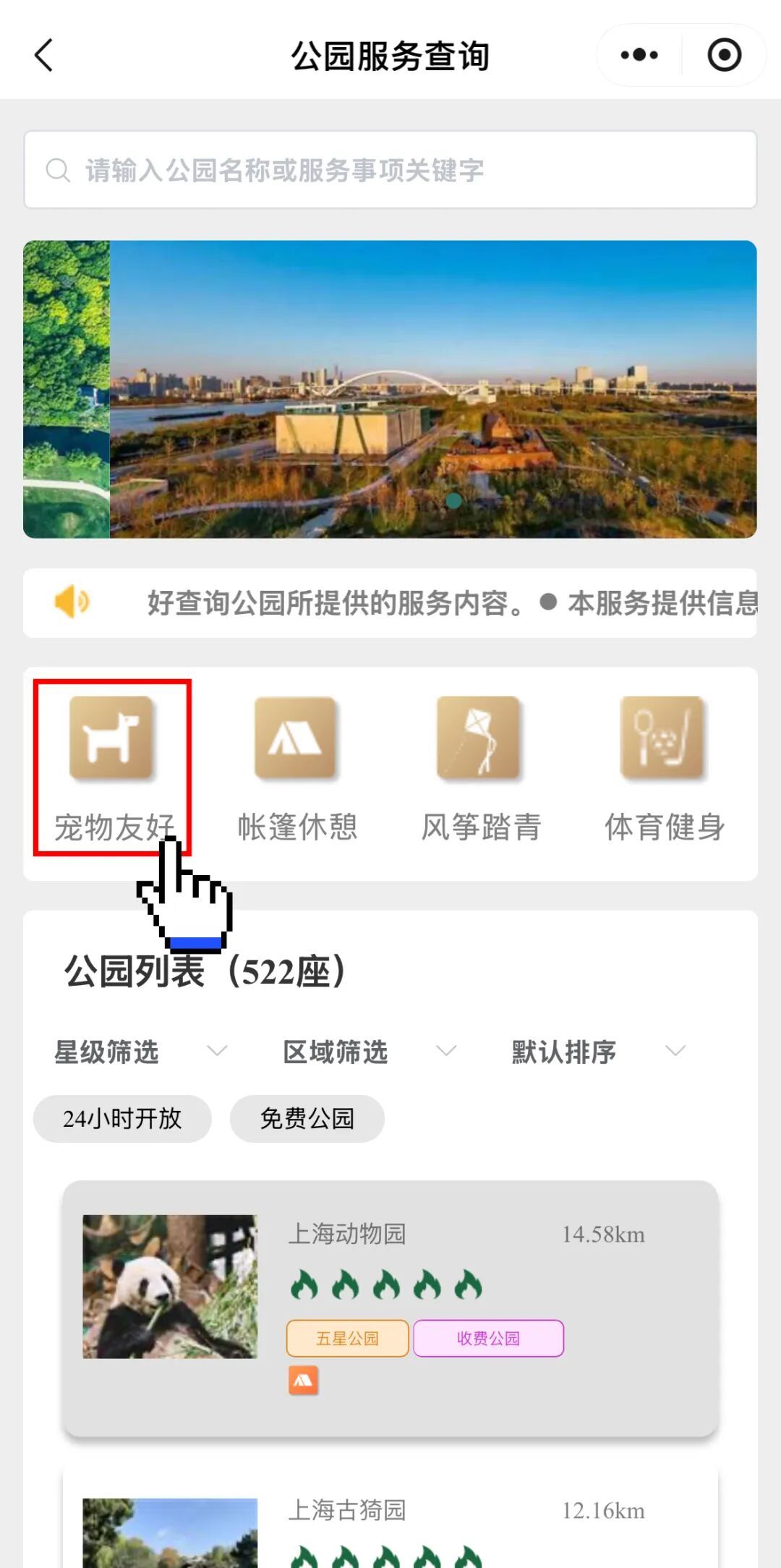Tap the park name search field
Viewport: 781px width, 1568px height.
[390, 171]
